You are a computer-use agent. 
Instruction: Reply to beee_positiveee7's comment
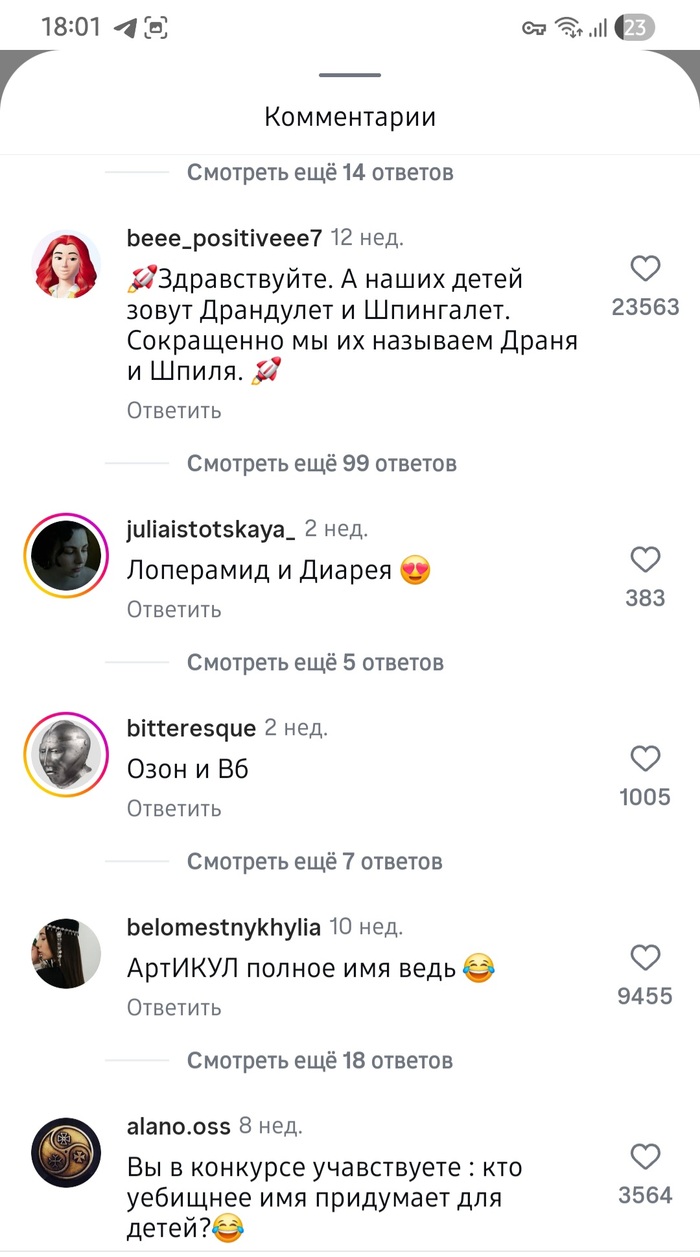(x=174, y=410)
